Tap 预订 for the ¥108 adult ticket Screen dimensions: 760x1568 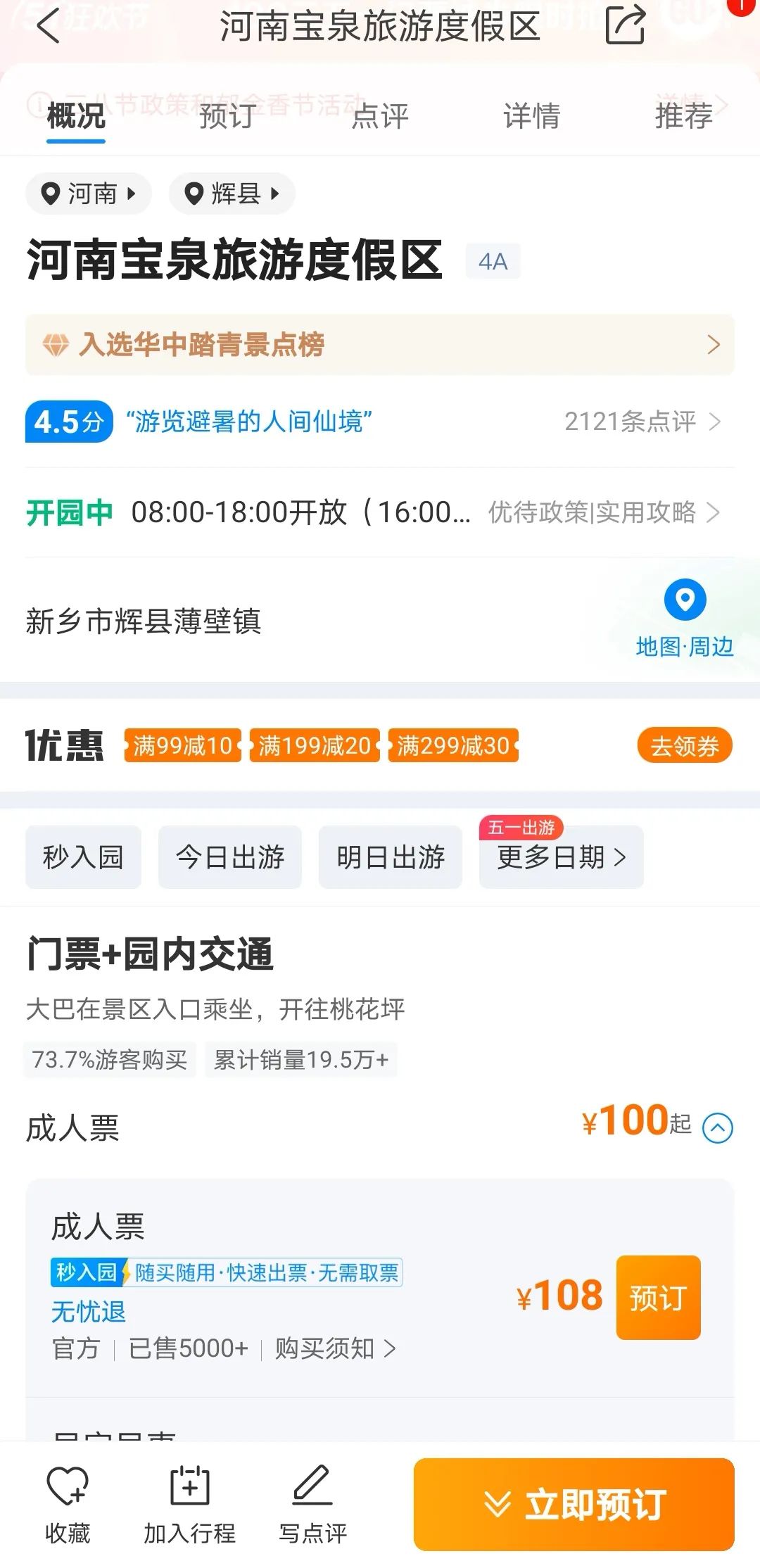point(658,1297)
